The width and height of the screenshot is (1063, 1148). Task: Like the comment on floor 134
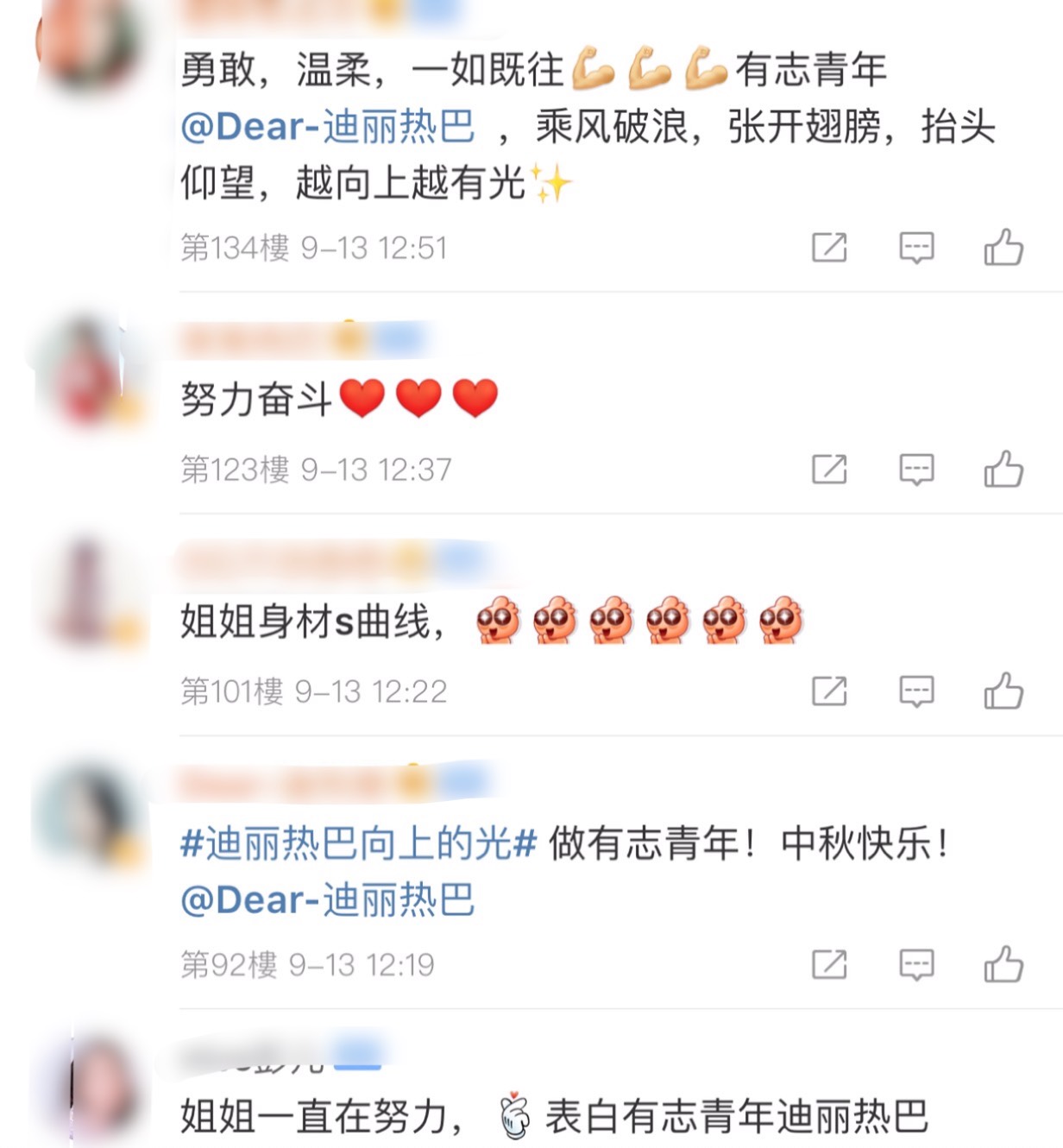1003,248
